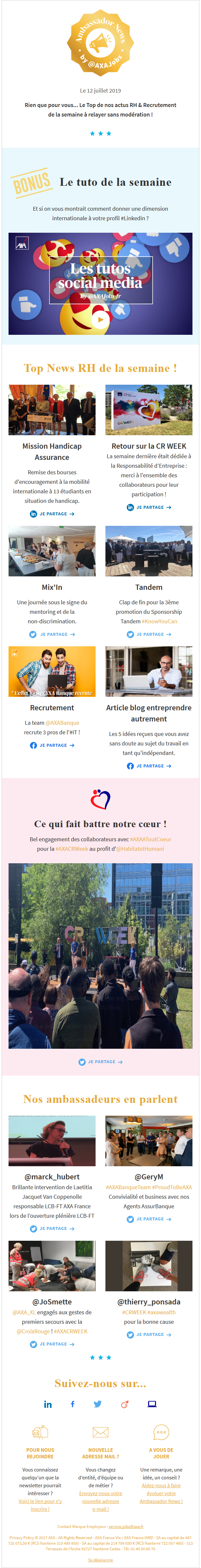Share @thierry_ponsada's tweet
This screenshot has width=201, height=1568.
tap(149, 1334)
